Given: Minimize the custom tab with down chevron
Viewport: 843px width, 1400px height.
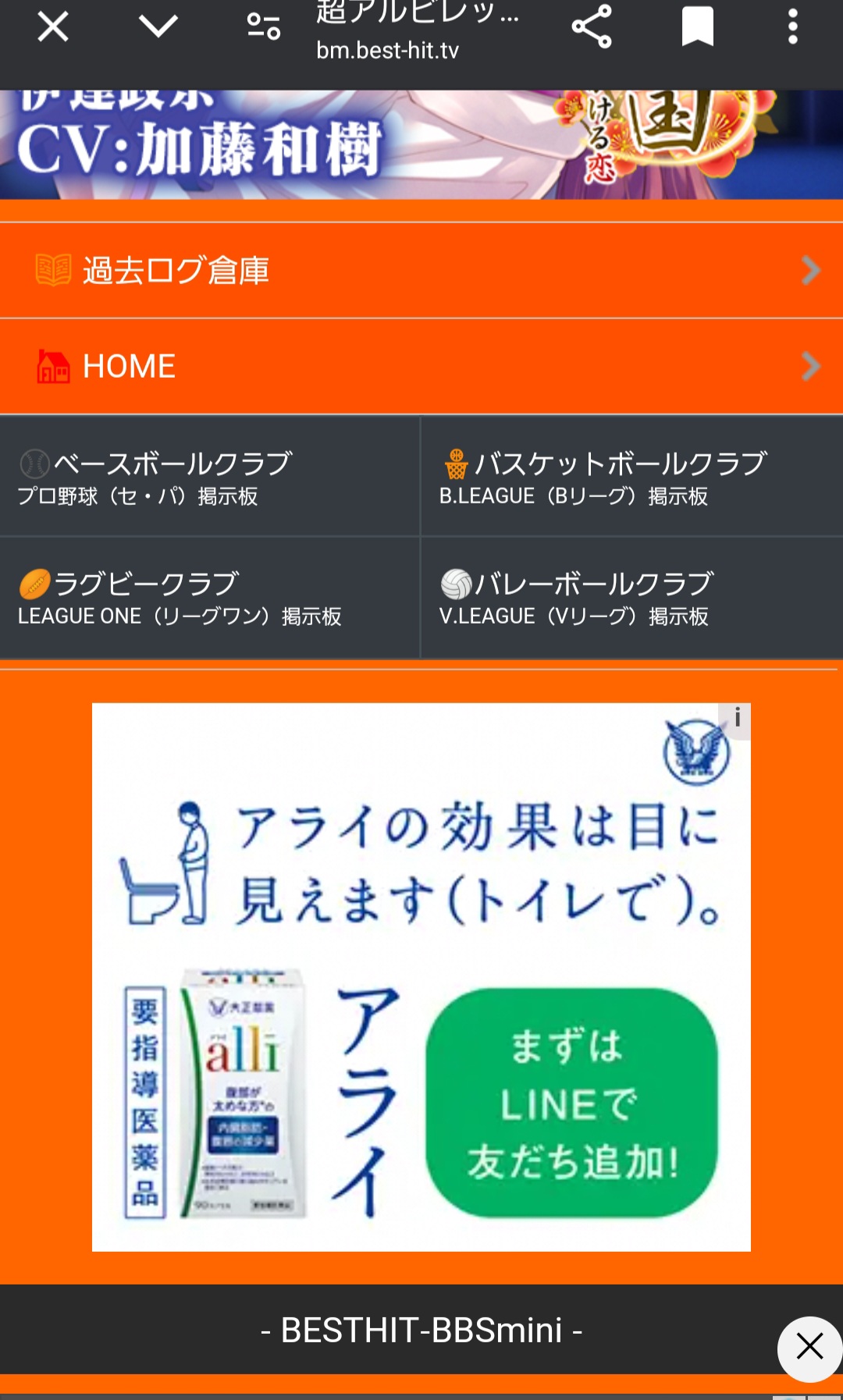Looking at the screenshot, I should (158, 27).
